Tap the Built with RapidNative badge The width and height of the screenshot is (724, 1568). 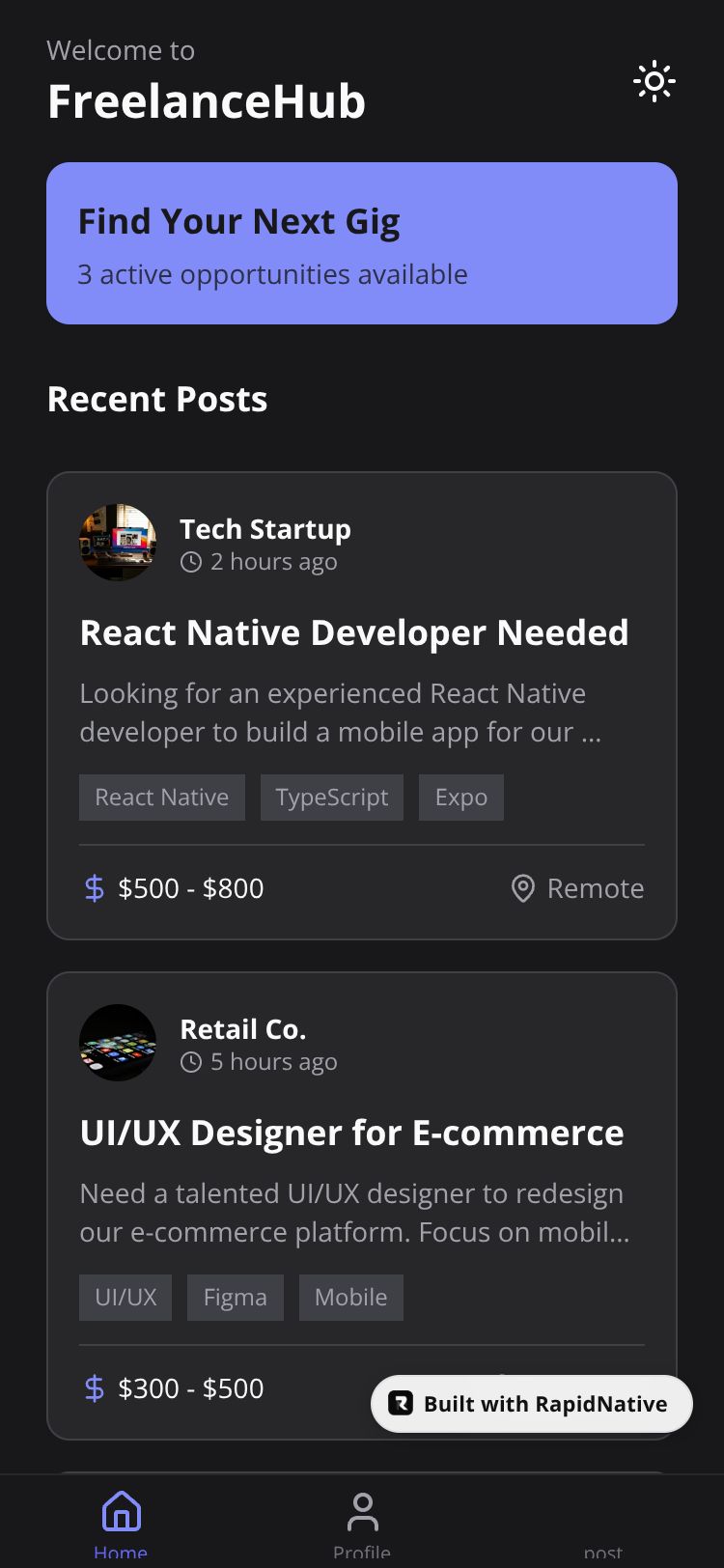(x=532, y=1404)
